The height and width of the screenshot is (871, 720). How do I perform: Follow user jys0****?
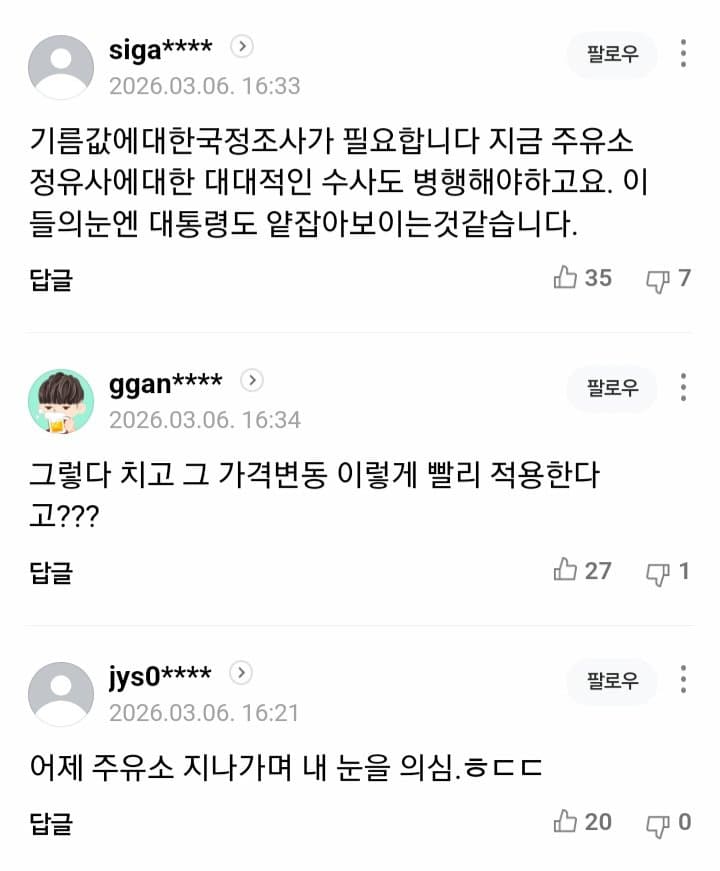pyautogui.click(x=612, y=681)
